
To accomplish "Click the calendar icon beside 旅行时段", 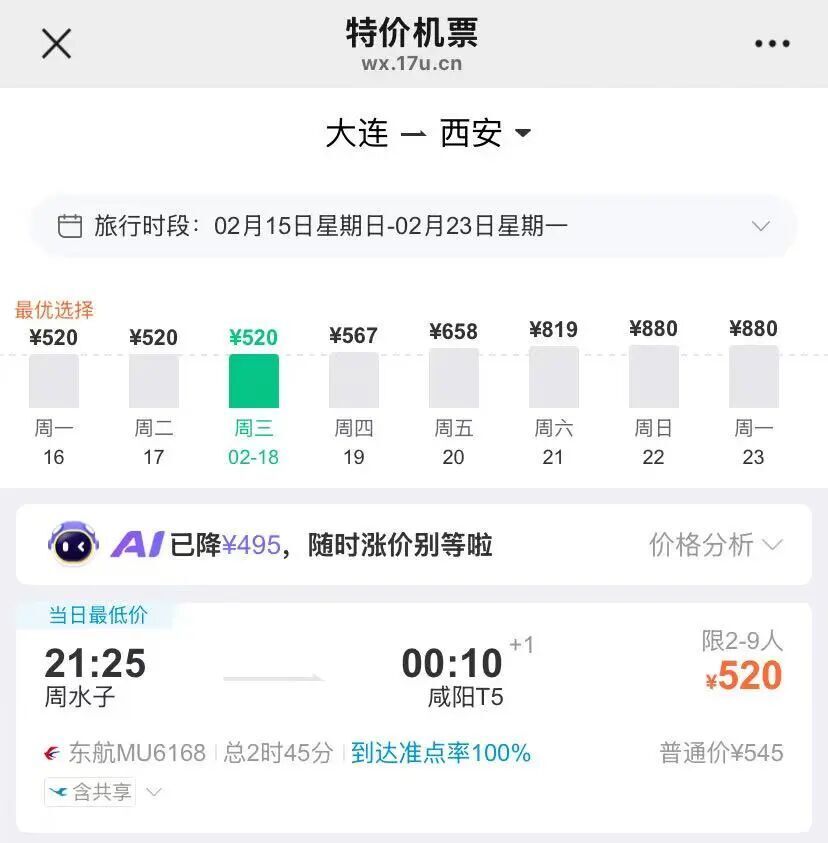I will (x=69, y=226).
